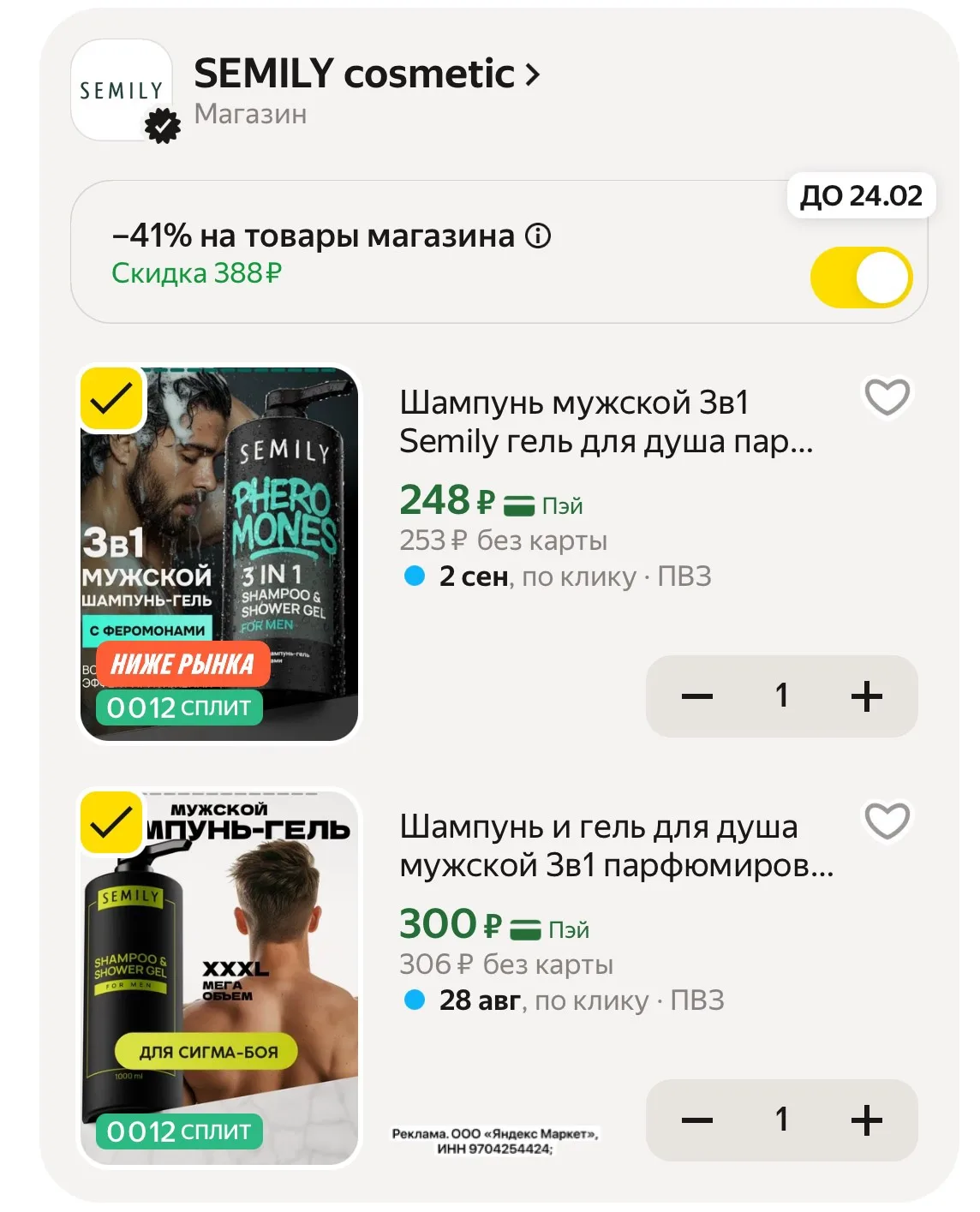Show info about the −41% store discount
The width and height of the screenshot is (980, 1212).
click(538, 236)
